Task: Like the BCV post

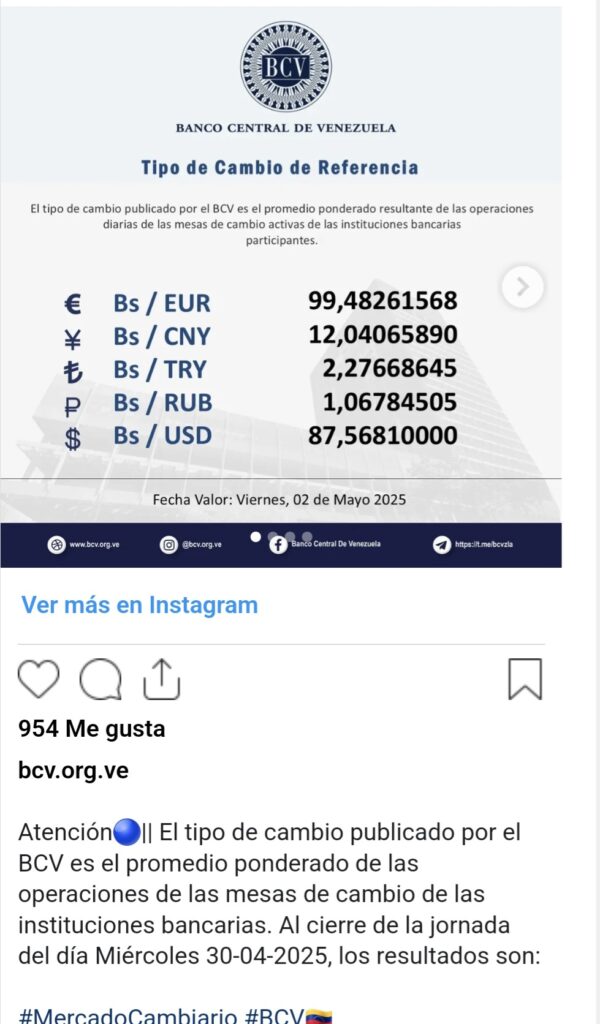Action: 39,680
